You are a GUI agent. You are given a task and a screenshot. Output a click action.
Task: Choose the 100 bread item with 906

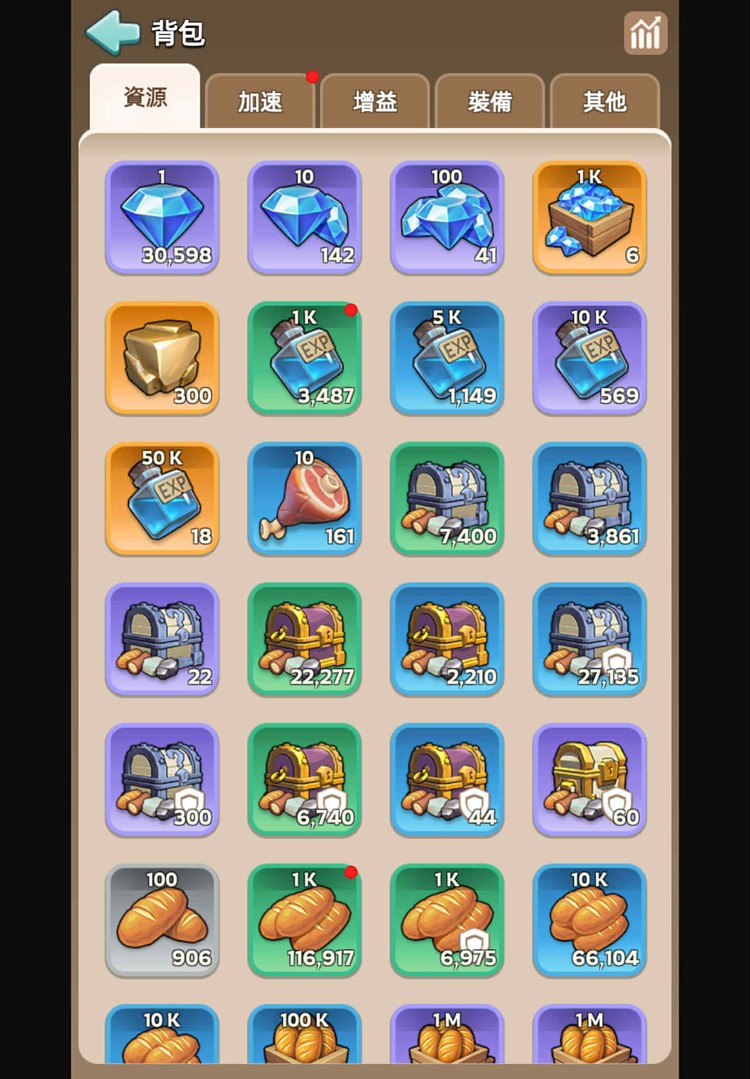coord(162,920)
